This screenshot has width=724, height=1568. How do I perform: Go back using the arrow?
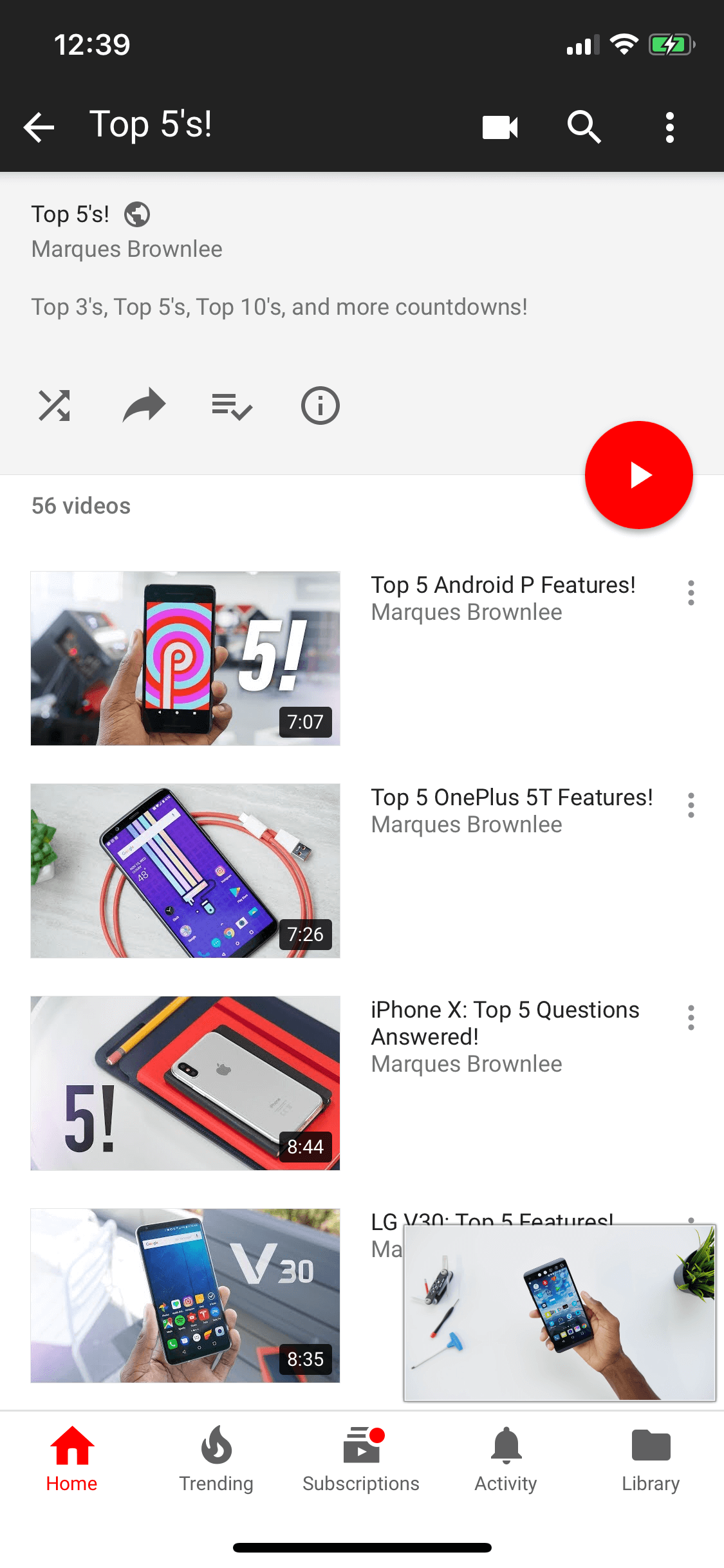[39, 127]
